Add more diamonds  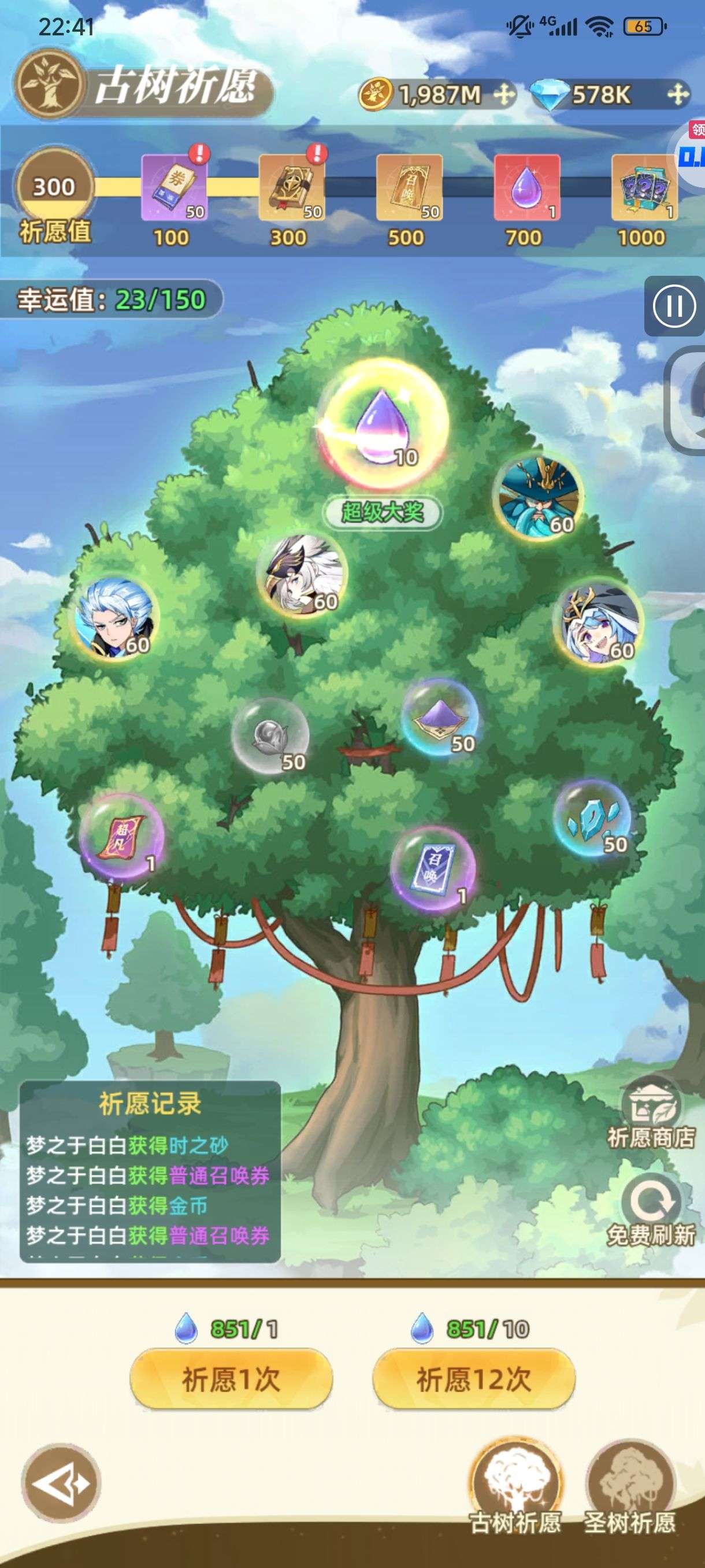pyautogui.click(x=677, y=95)
